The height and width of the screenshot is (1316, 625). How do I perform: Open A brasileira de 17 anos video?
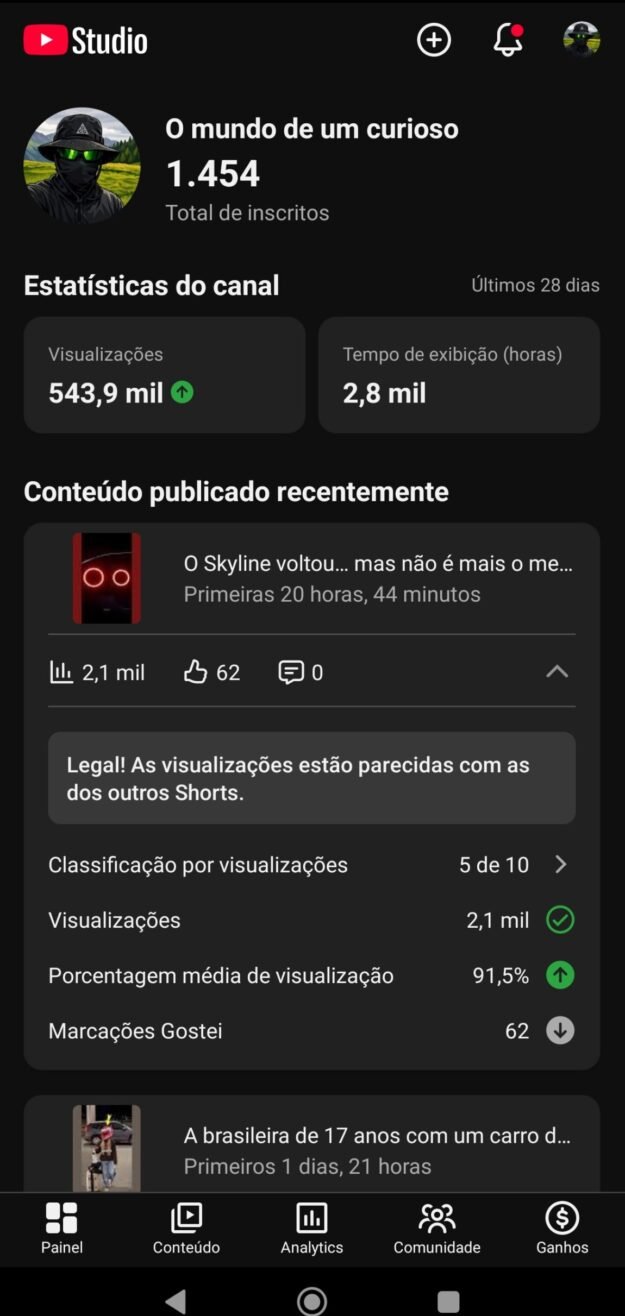(377, 1150)
